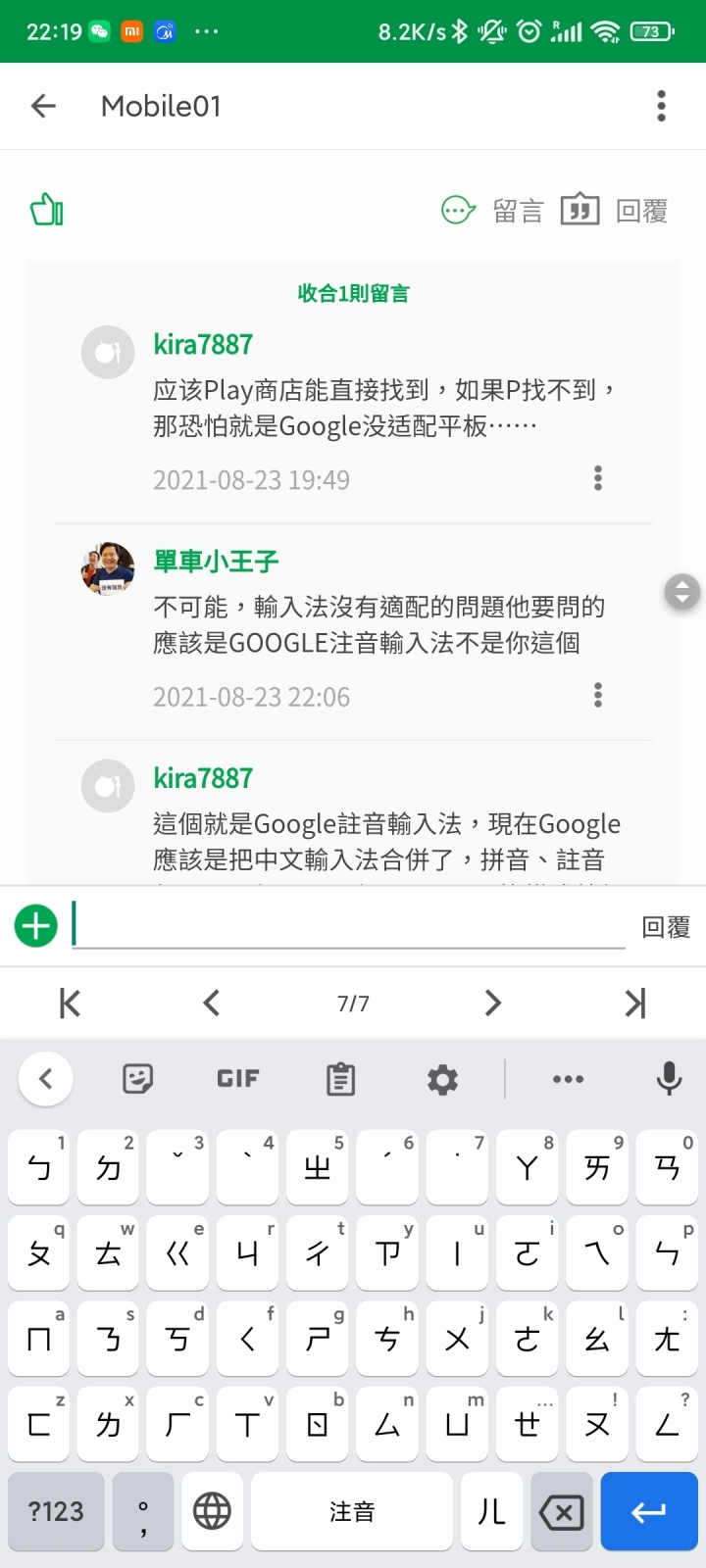Tap 留言 to leave a comment

click(492, 211)
